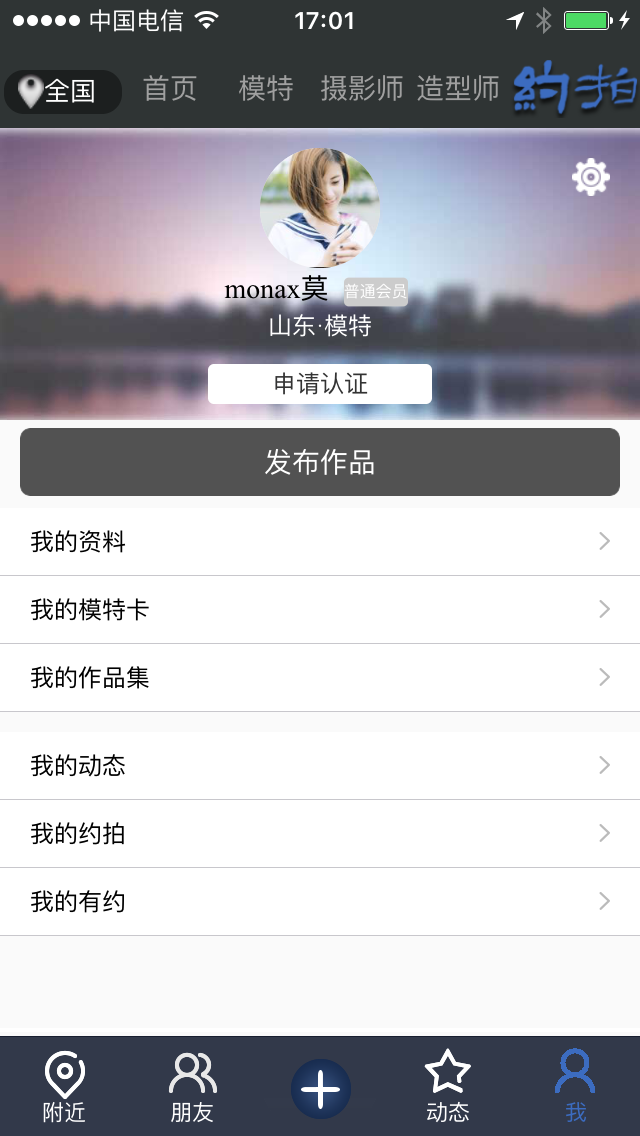
Task: Go to the 造型师 tab
Action: point(458,89)
